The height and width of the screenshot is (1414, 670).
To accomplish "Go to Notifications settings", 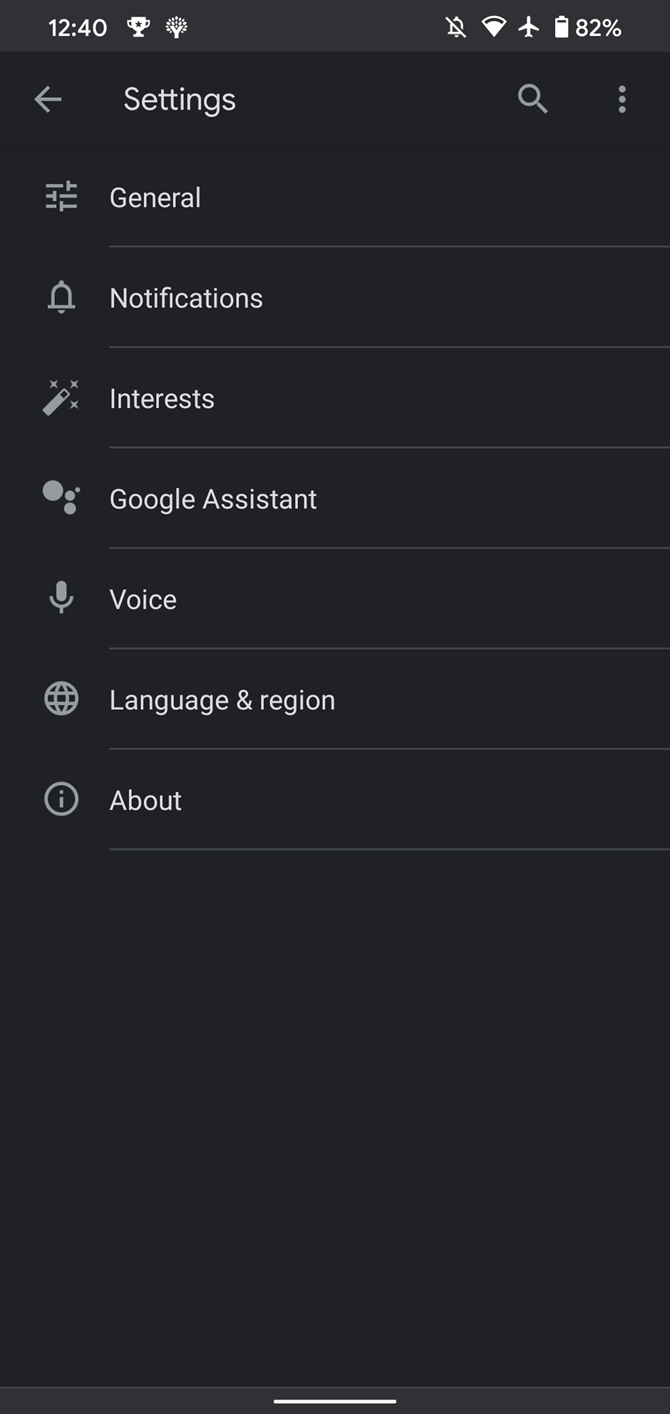I will [186, 298].
